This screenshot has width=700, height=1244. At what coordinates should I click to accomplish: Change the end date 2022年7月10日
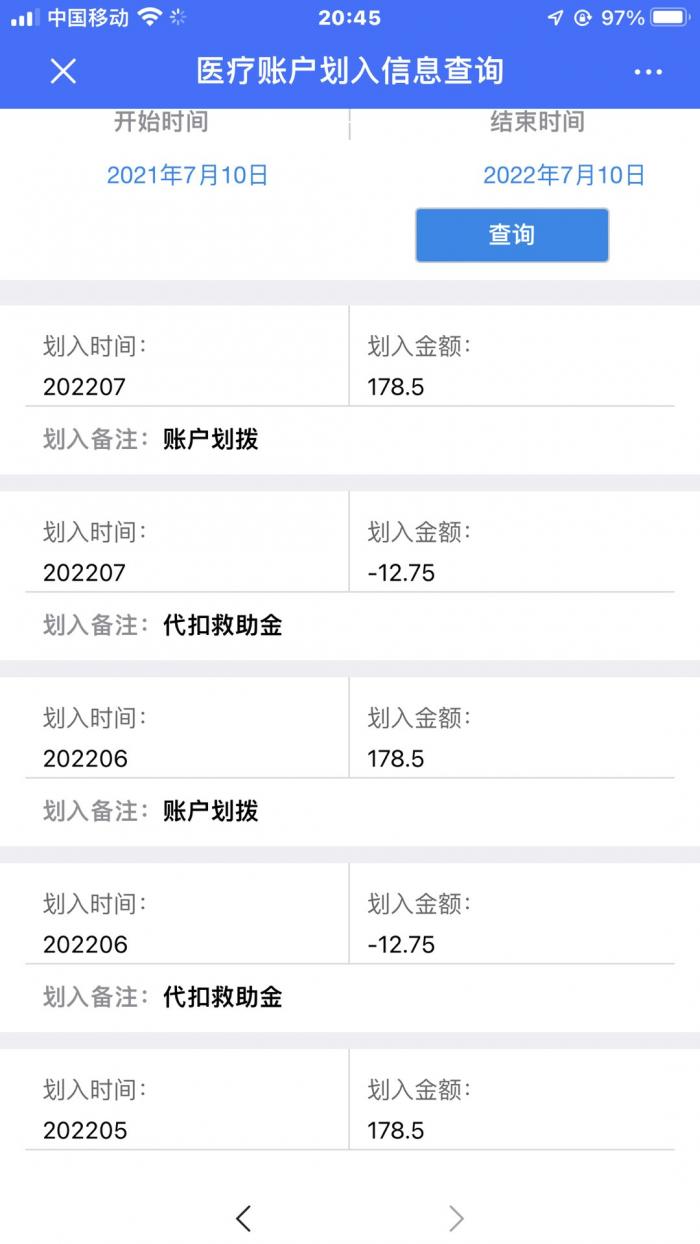point(564,175)
